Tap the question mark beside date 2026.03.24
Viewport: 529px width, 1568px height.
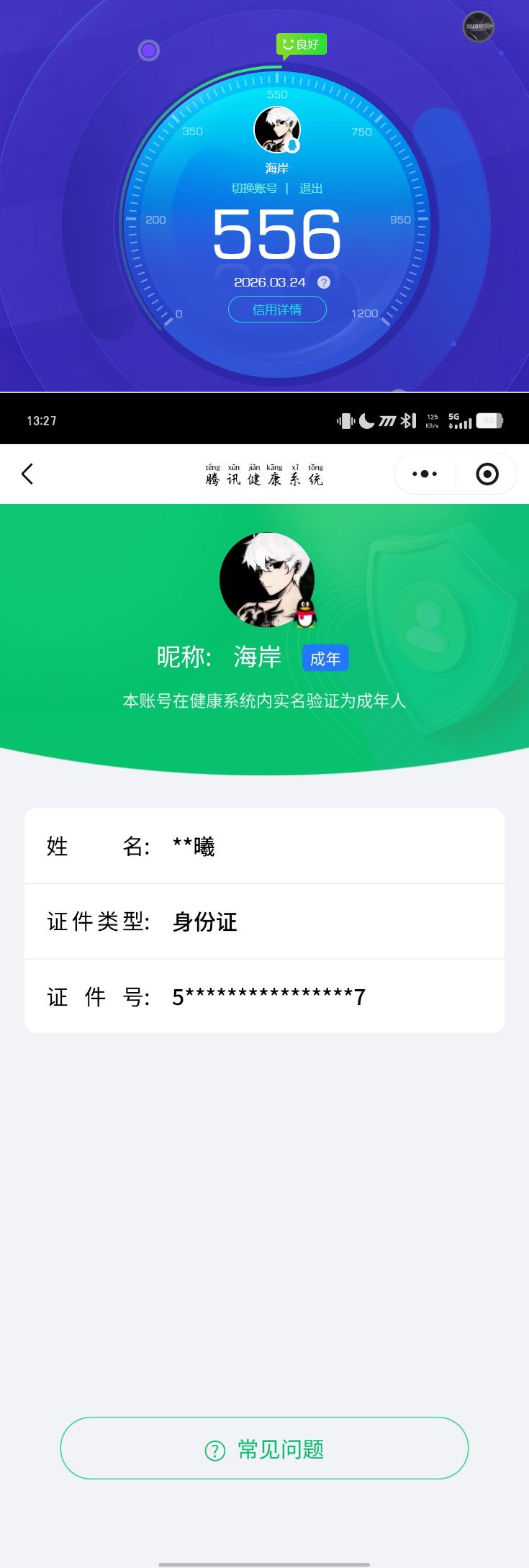pos(323,281)
